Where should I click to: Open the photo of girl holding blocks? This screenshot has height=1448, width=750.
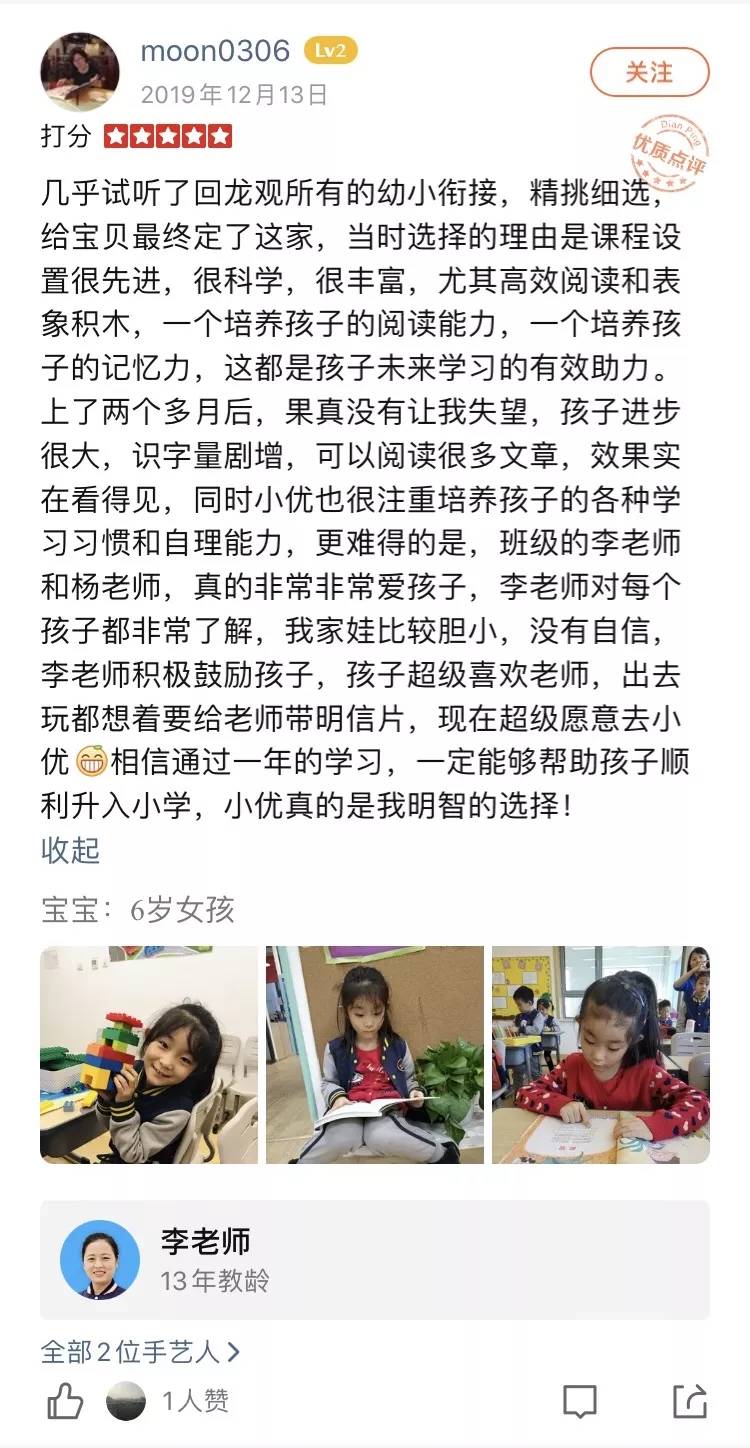coord(149,1055)
